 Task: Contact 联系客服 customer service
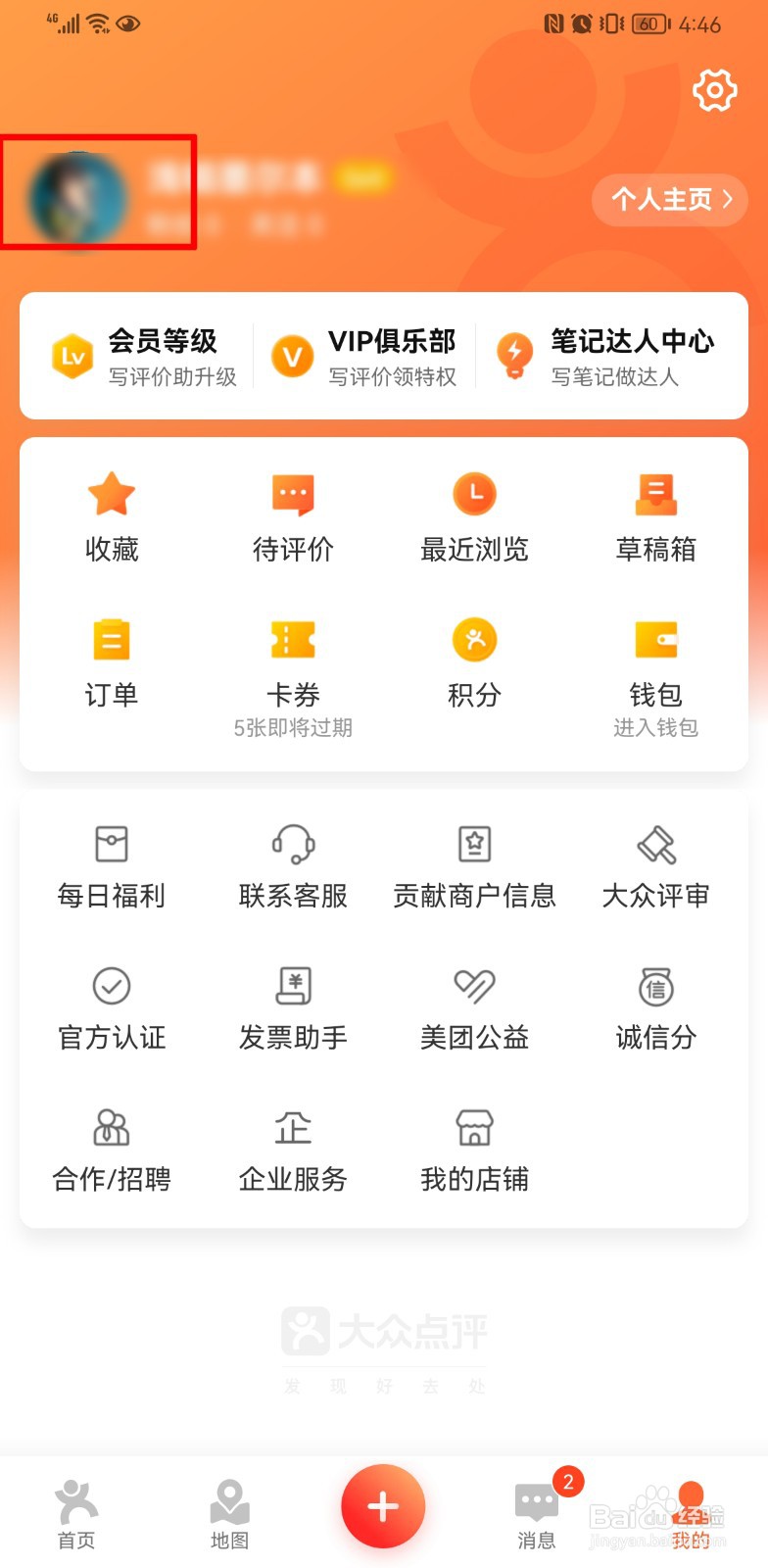click(x=293, y=867)
